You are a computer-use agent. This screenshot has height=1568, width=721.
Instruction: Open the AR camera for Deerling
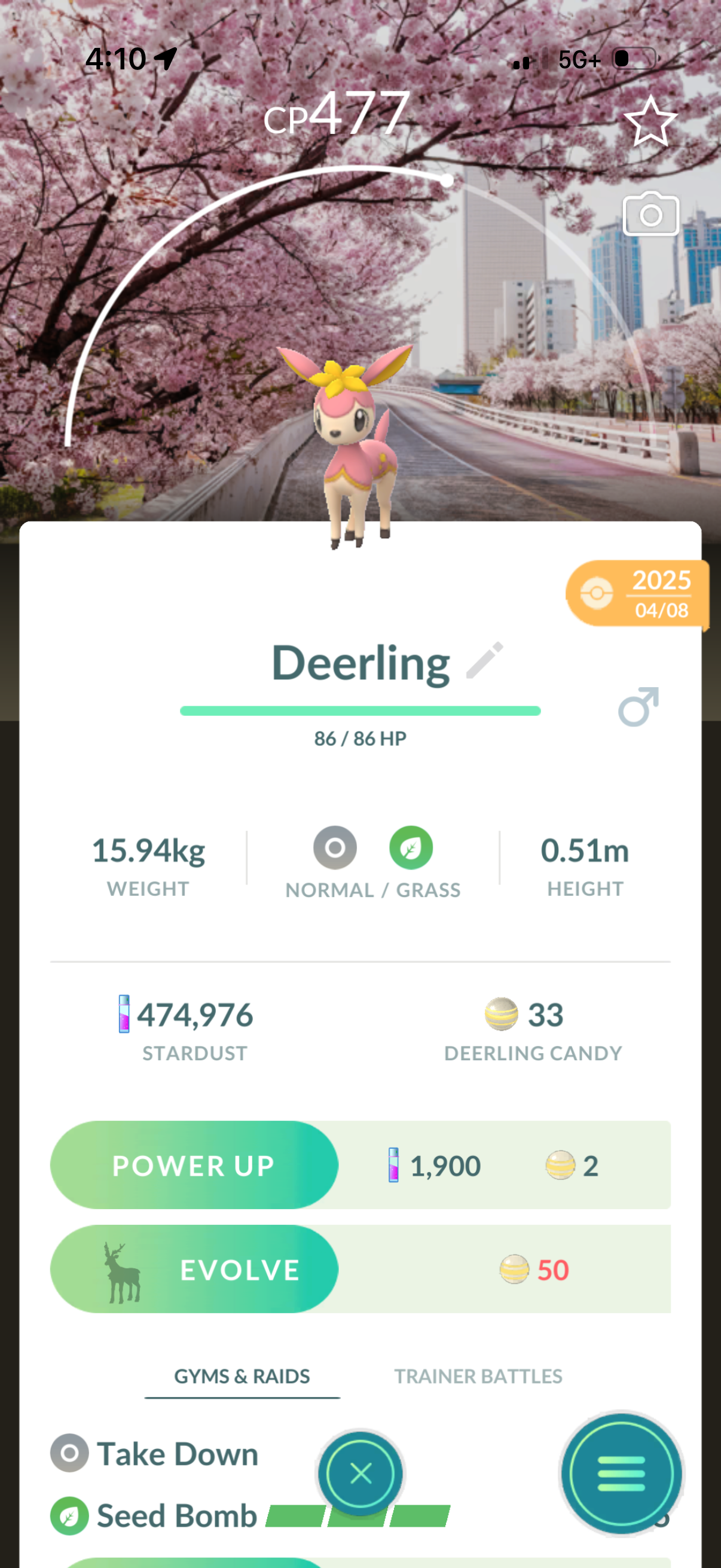(650, 214)
